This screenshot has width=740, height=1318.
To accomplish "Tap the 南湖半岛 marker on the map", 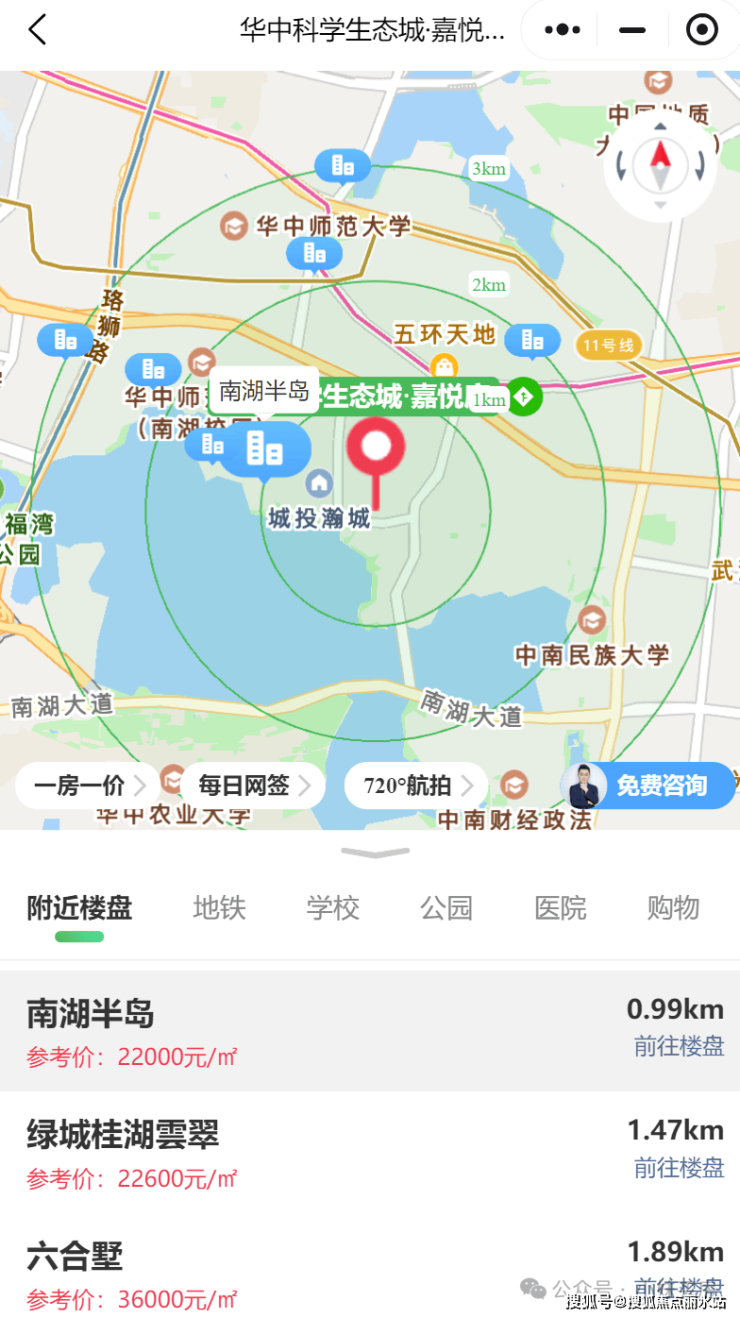I will click(x=265, y=449).
